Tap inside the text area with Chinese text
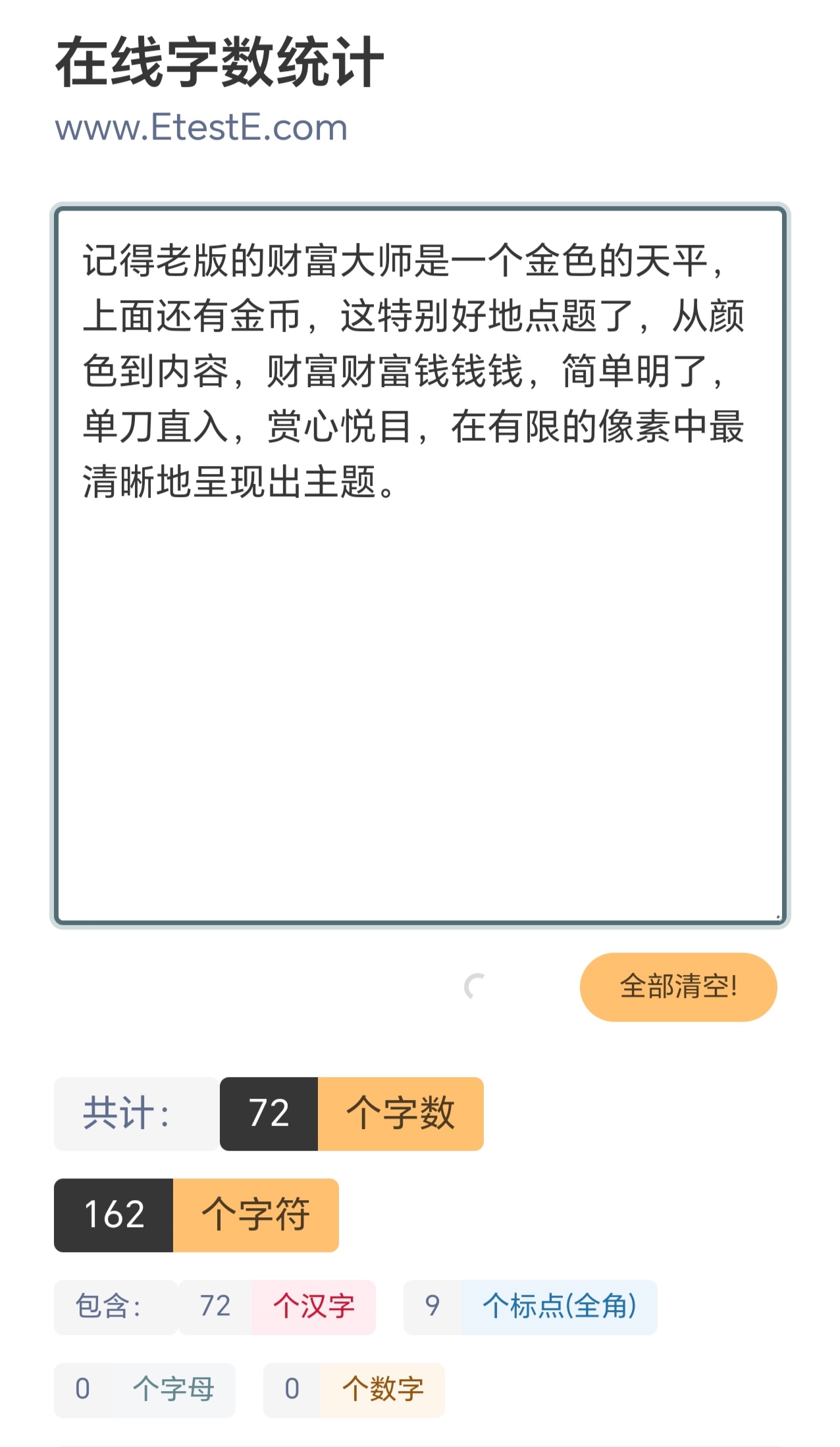Image resolution: width=840 pixels, height=1447 pixels. (x=420, y=566)
